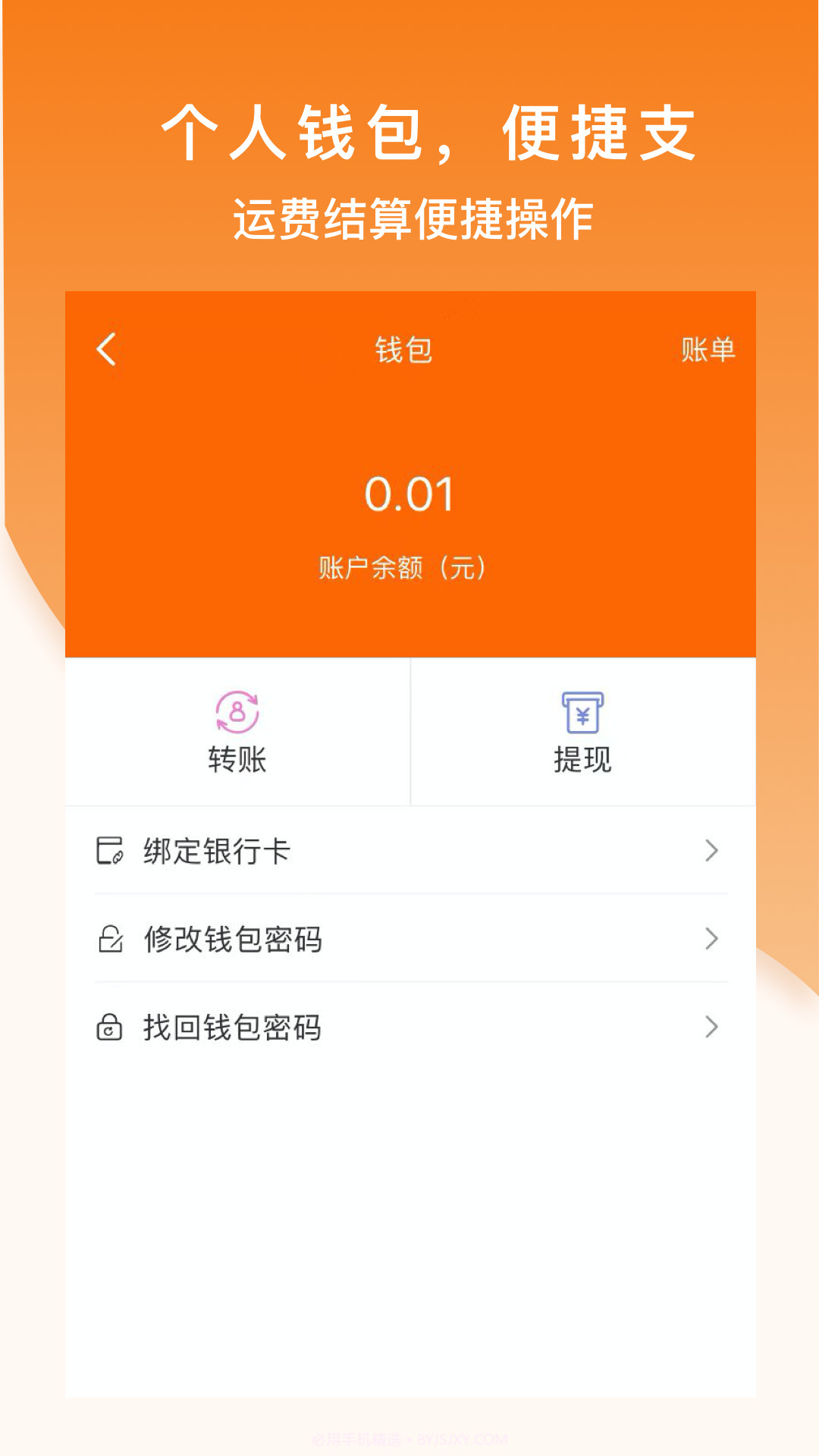
Task: Select the orange balance banner area
Action: point(409,531)
